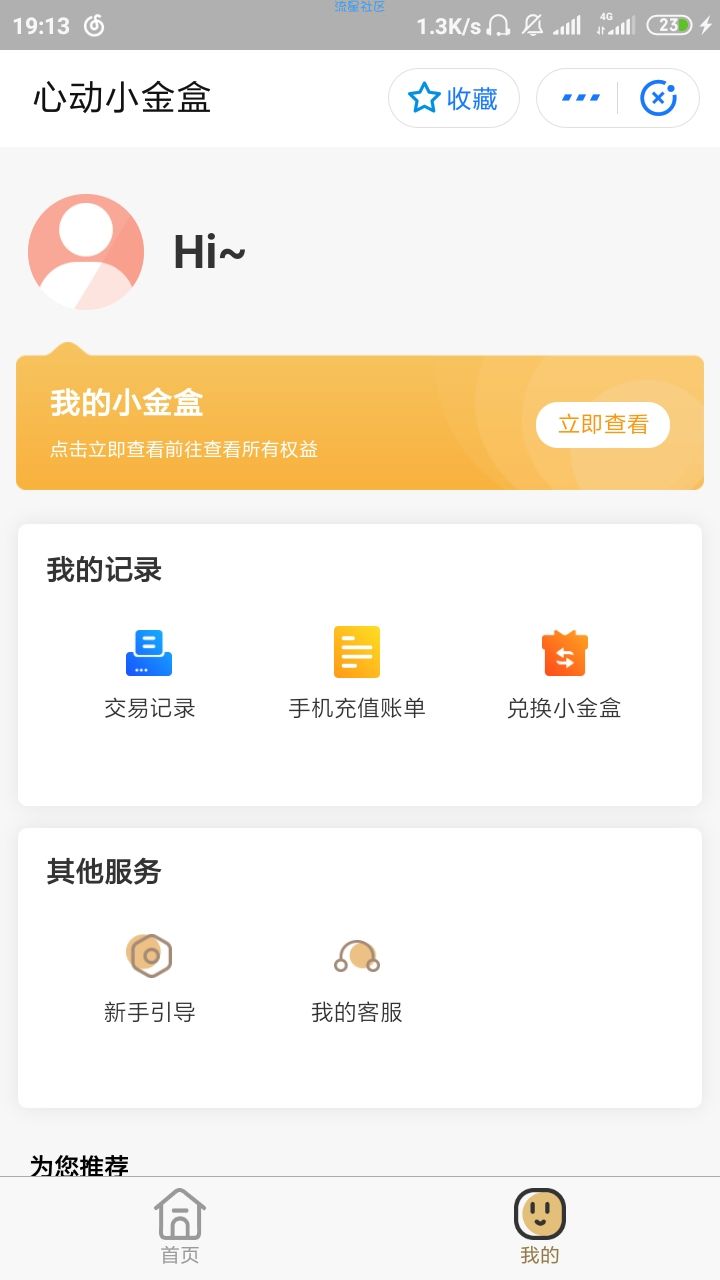Image resolution: width=720 pixels, height=1280 pixels.
Task: Open the three-dot more options menu
Action: click(580, 98)
